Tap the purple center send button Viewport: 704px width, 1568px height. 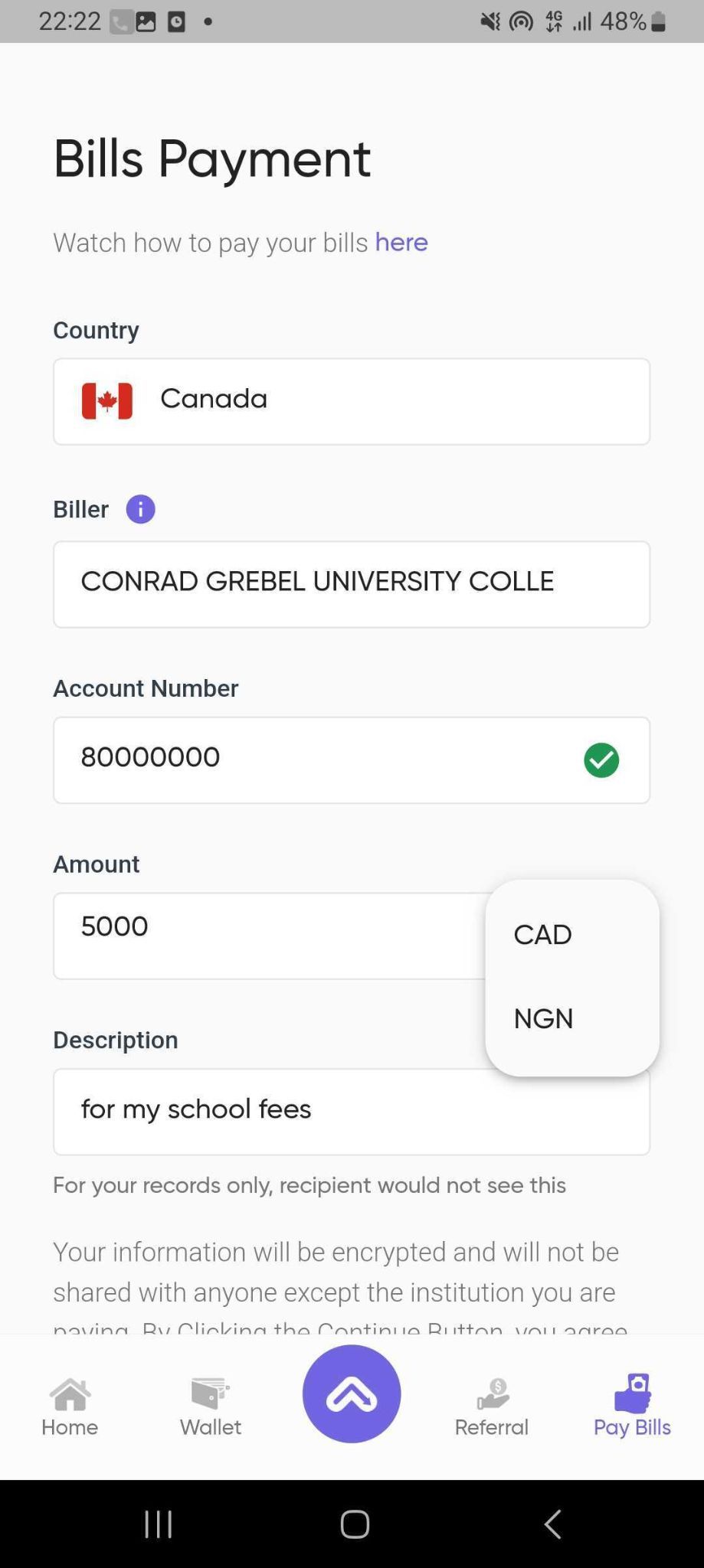point(352,1394)
